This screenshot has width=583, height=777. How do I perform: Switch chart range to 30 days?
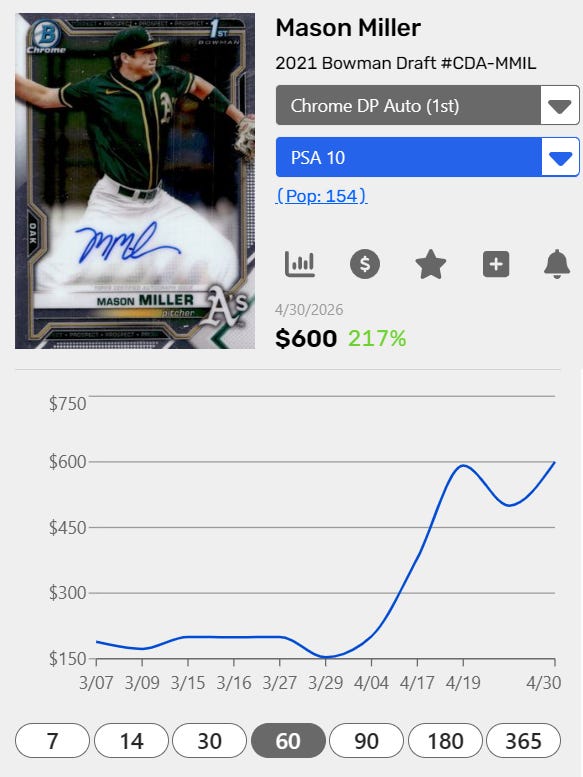(210, 740)
